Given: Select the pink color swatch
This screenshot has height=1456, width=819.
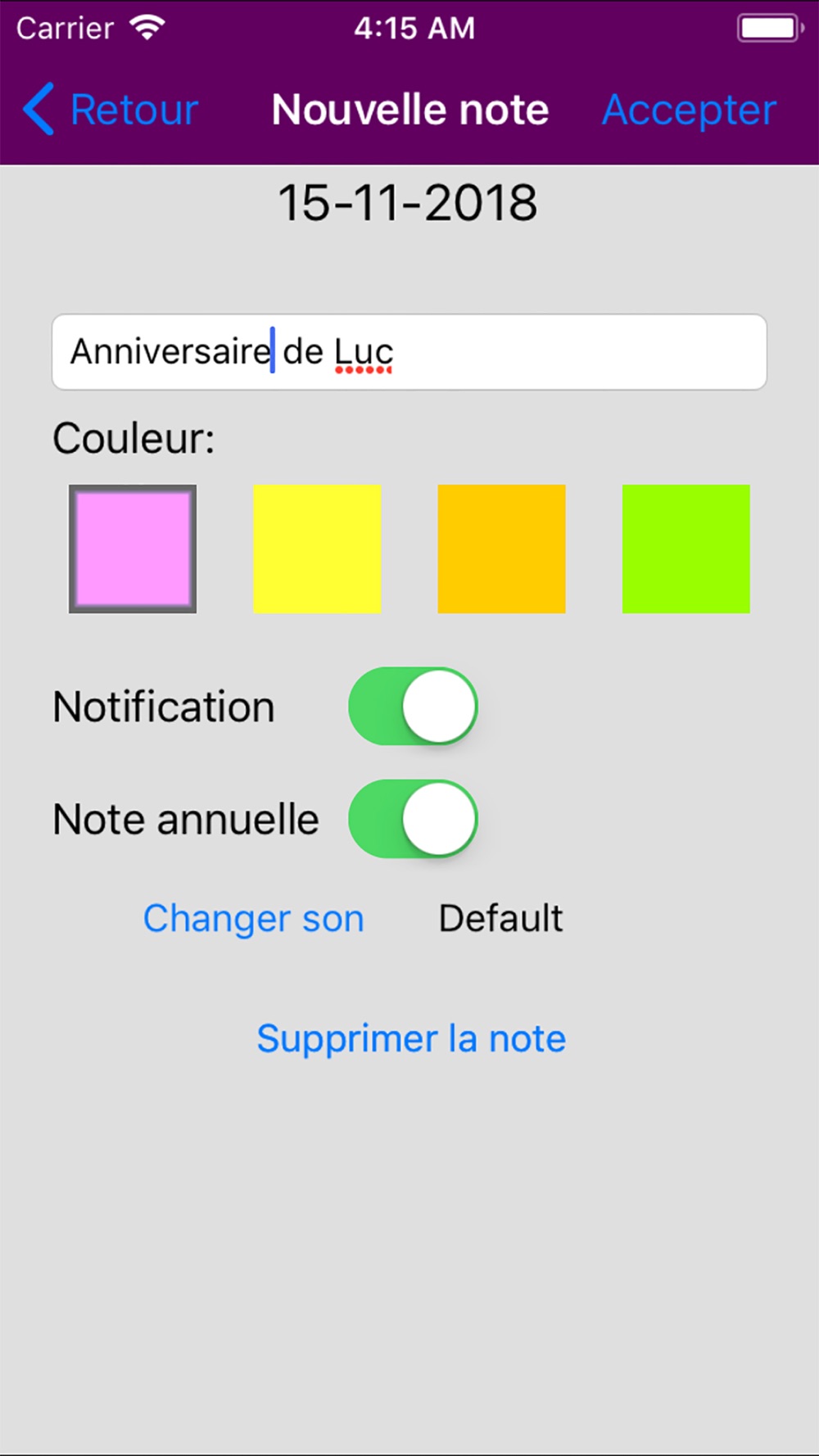Looking at the screenshot, I should tap(133, 549).
